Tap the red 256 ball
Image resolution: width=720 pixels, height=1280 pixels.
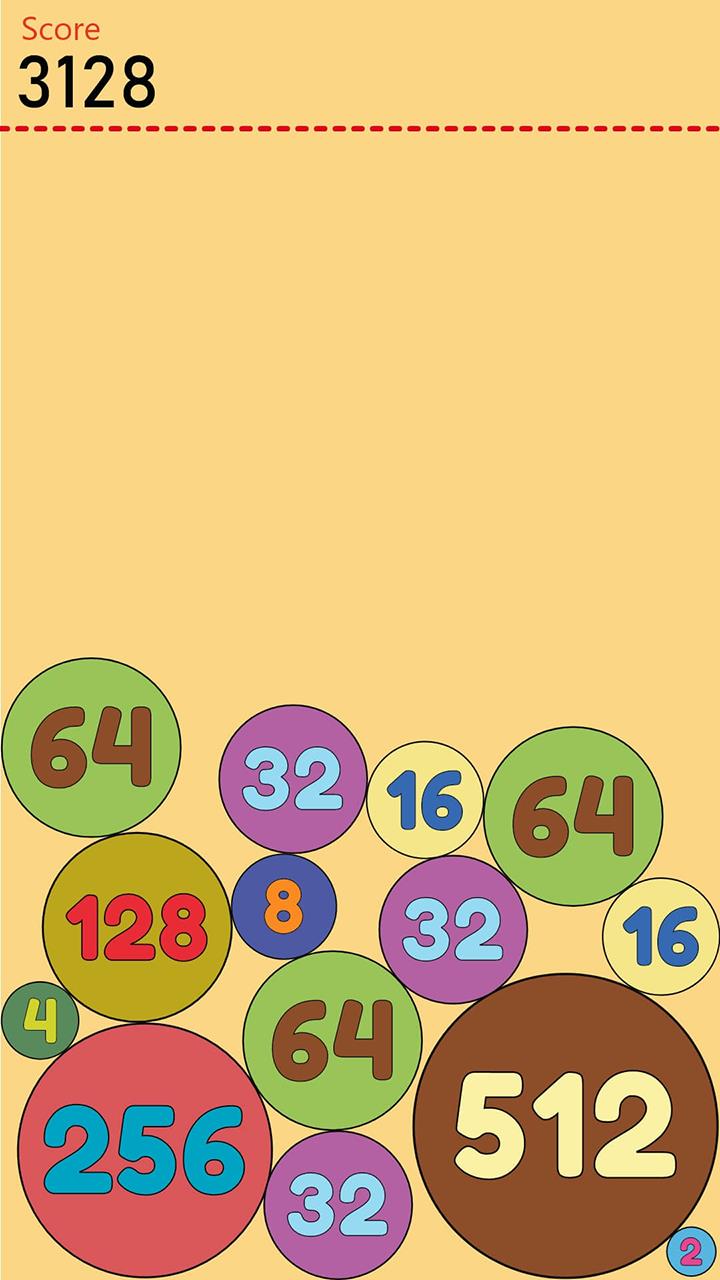[x=145, y=1152]
